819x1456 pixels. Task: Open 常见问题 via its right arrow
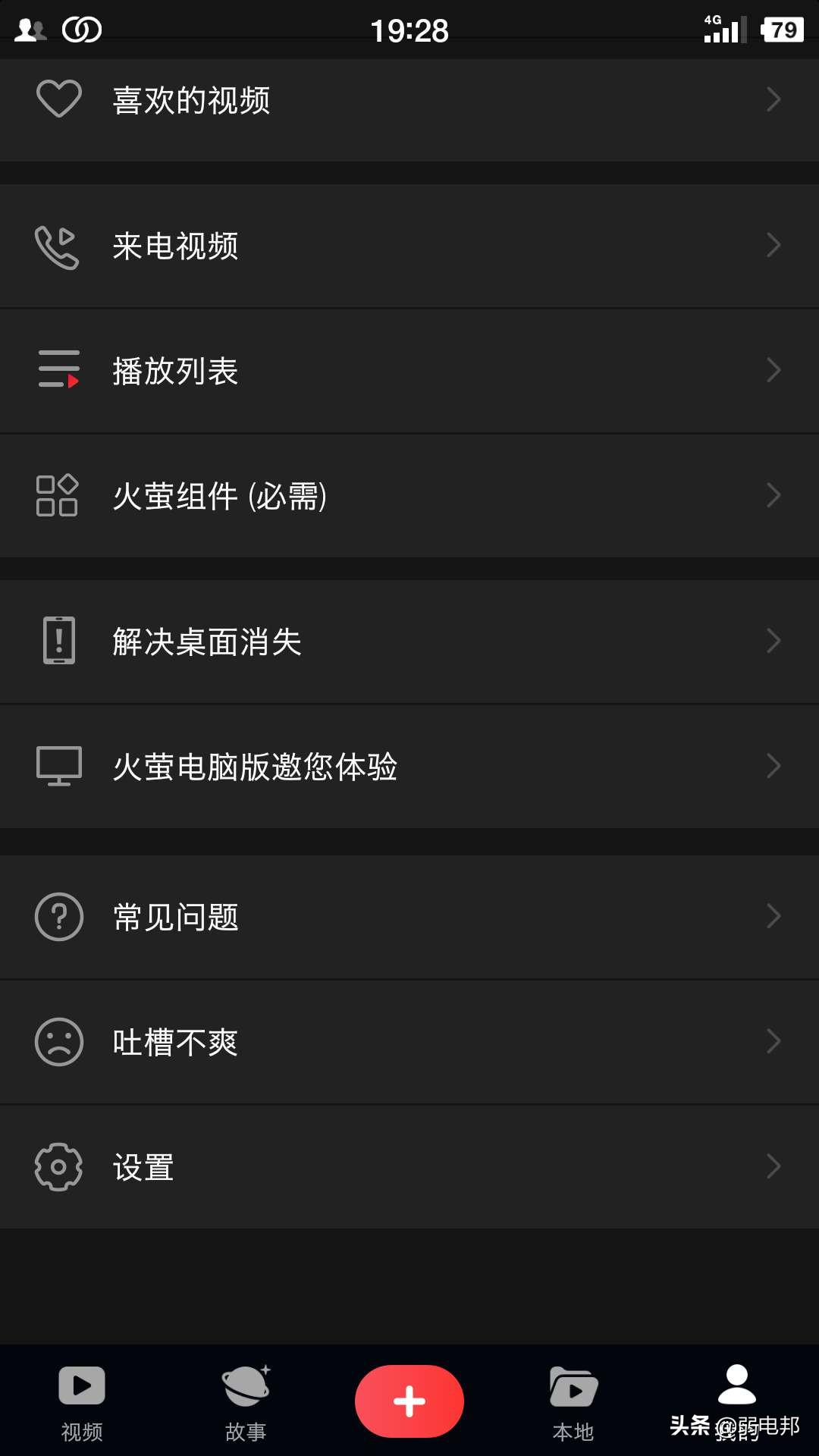point(773,916)
